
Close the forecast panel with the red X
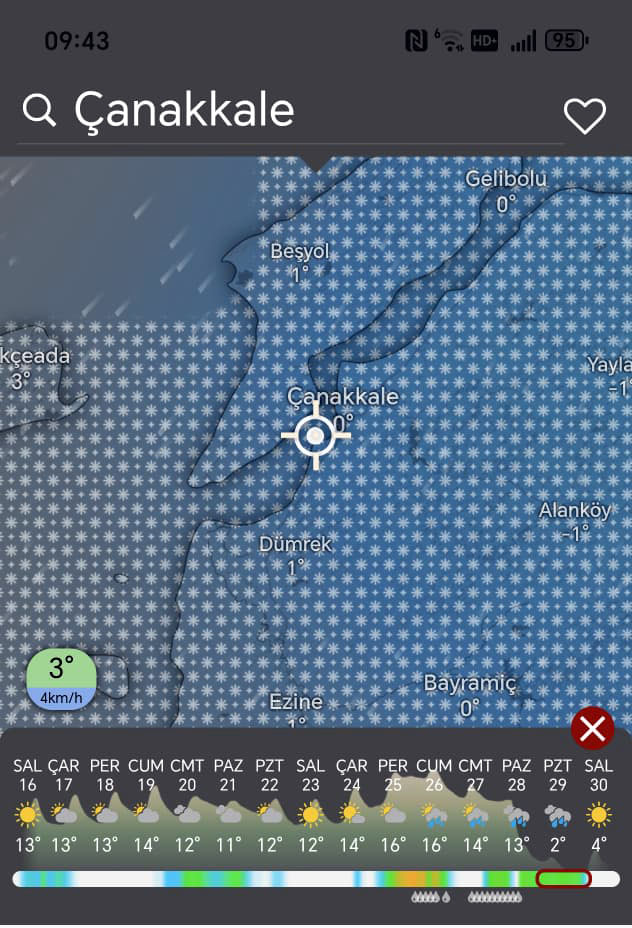[592, 728]
